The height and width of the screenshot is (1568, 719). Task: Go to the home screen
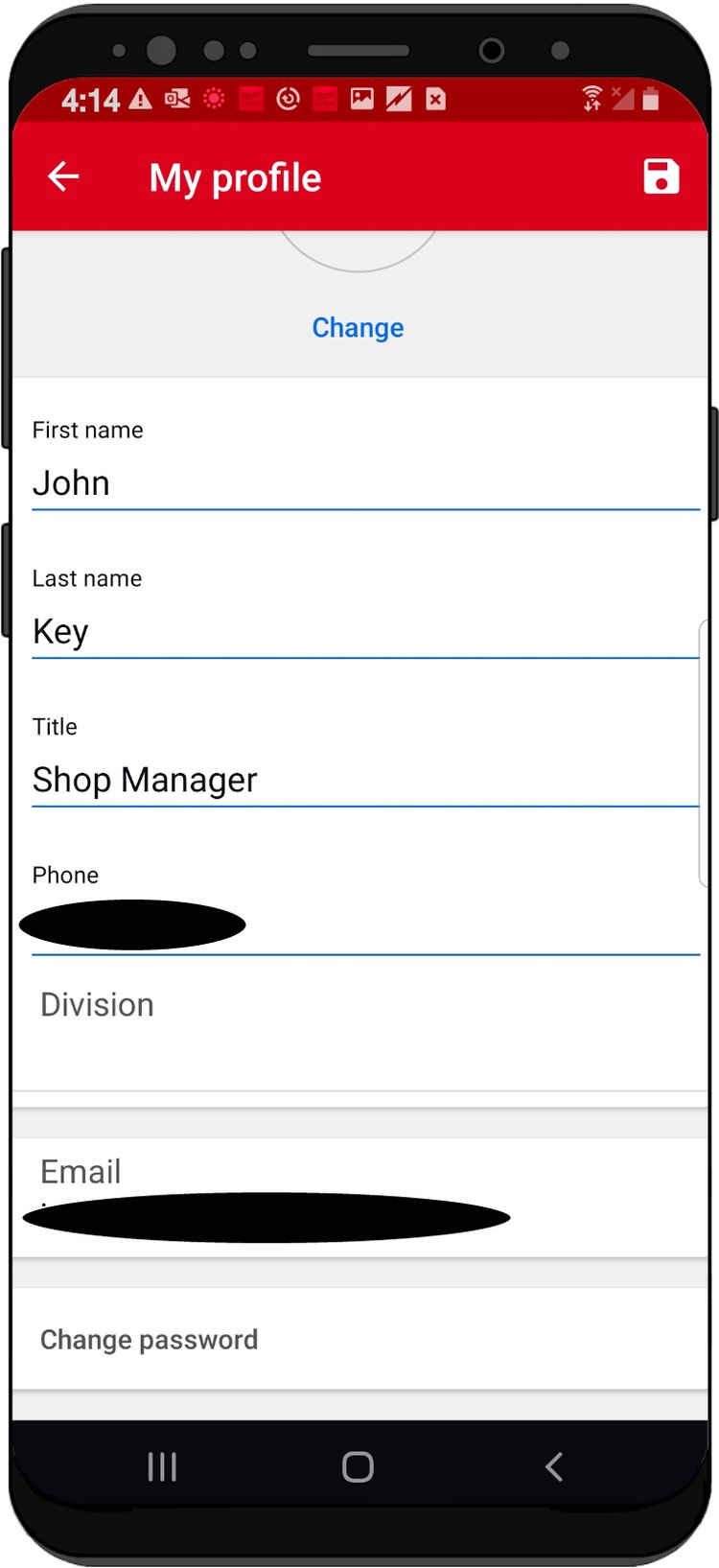358,1466
